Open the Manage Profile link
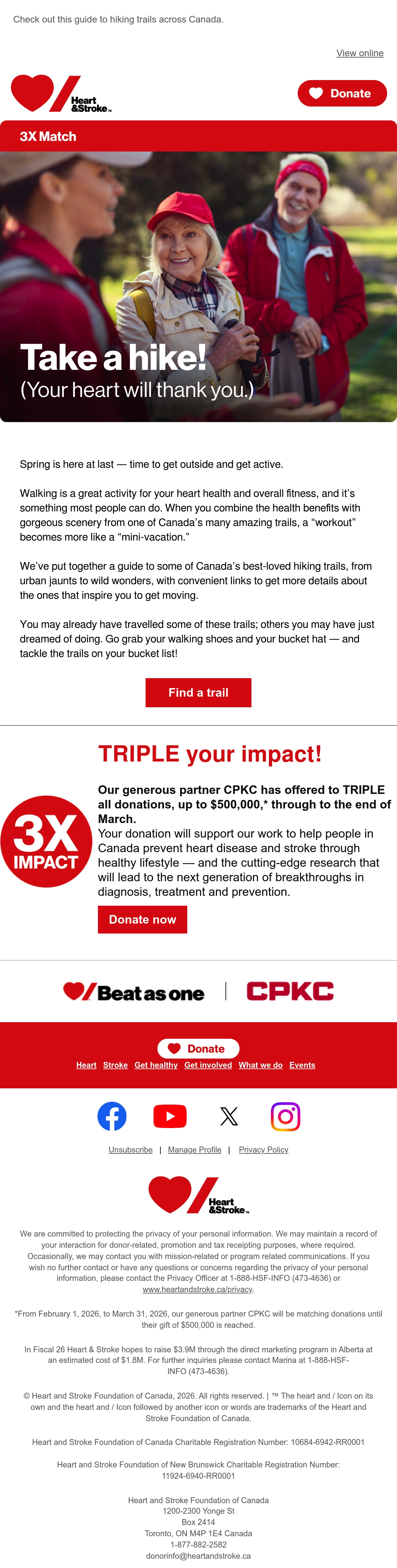397x1568 pixels. tap(195, 1149)
